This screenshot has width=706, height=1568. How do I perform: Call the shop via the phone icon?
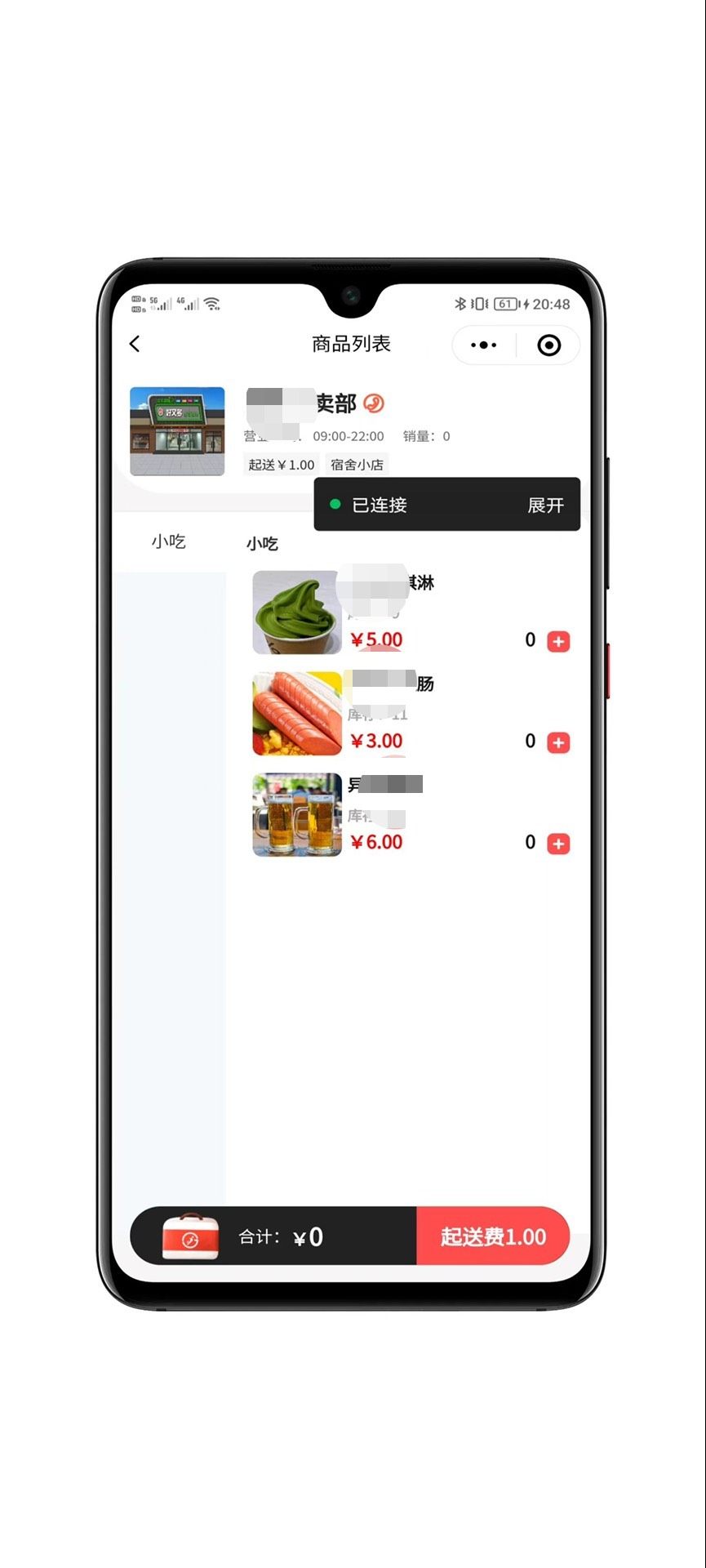click(x=374, y=403)
